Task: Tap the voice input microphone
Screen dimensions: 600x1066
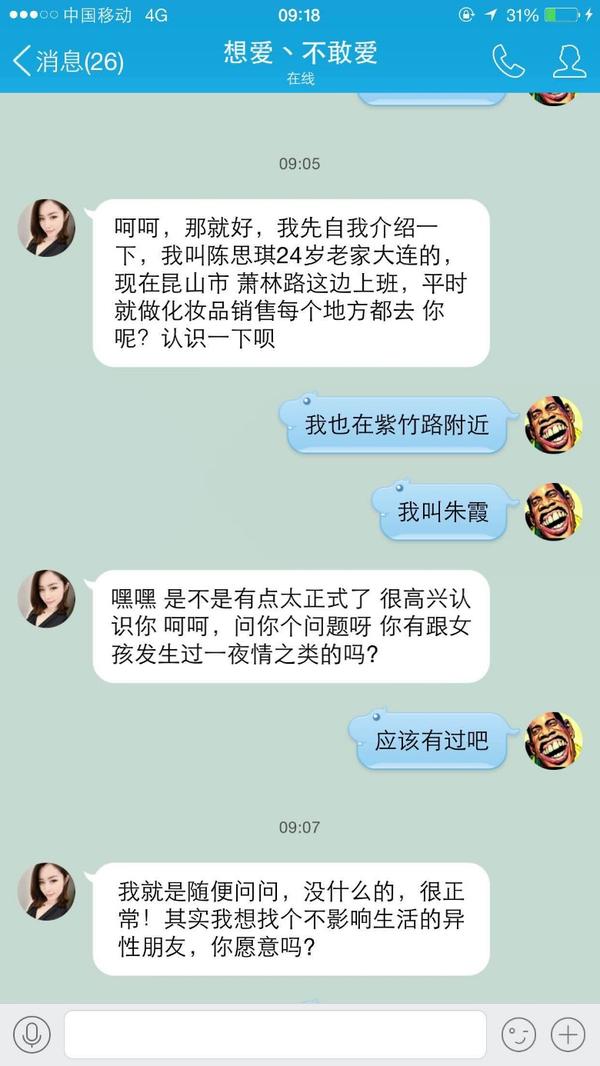Action: pyautogui.click(x=32, y=1035)
